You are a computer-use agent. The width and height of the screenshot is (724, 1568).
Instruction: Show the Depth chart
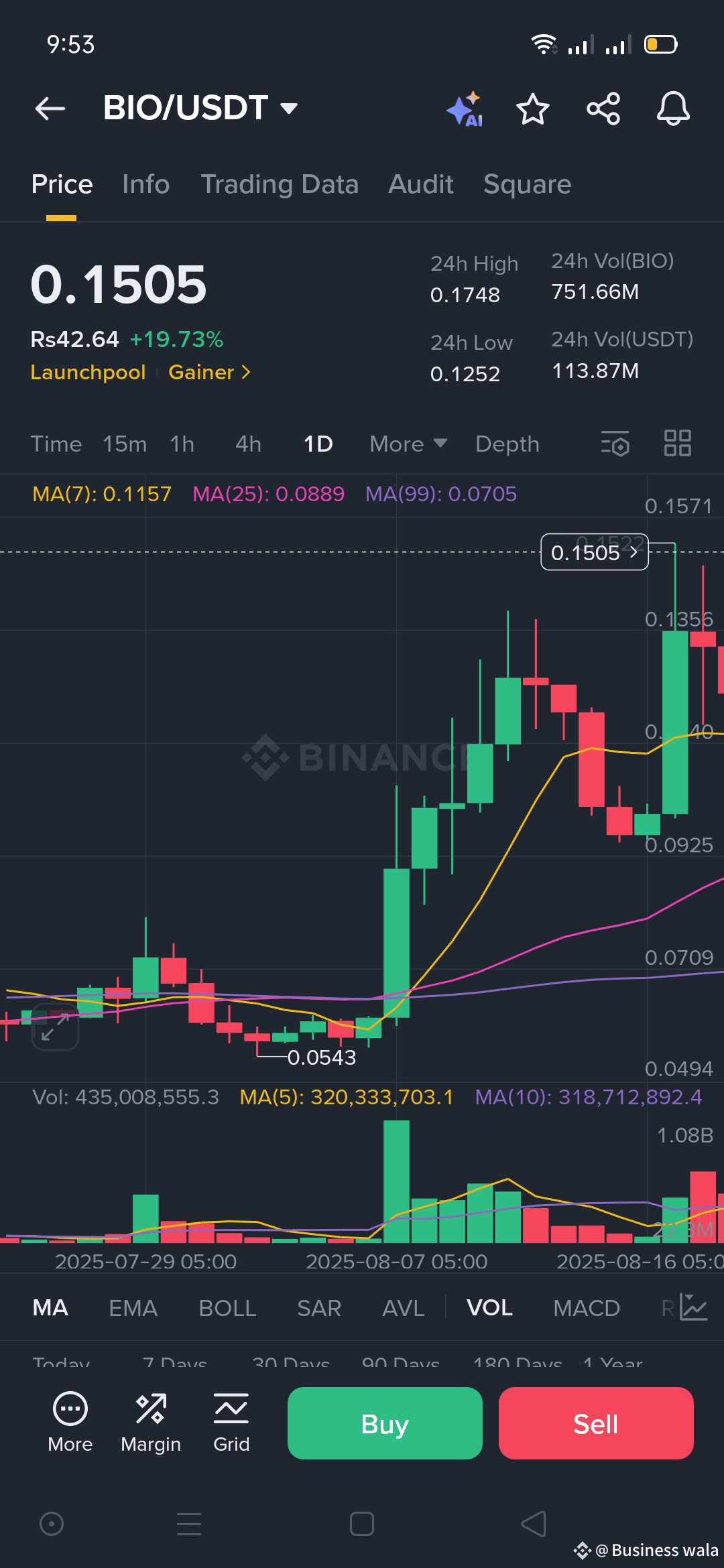click(x=507, y=444)
